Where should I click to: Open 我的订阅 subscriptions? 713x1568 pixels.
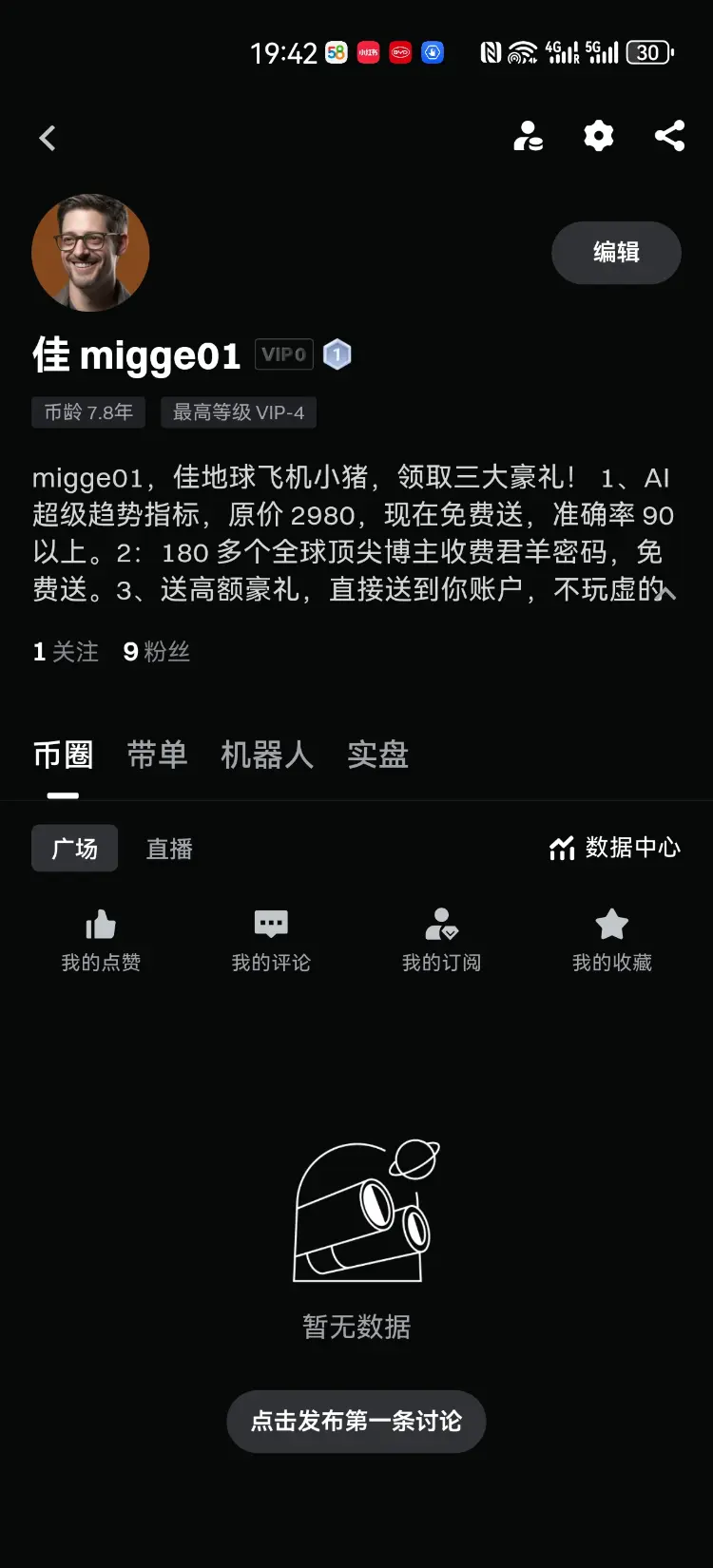441,939
